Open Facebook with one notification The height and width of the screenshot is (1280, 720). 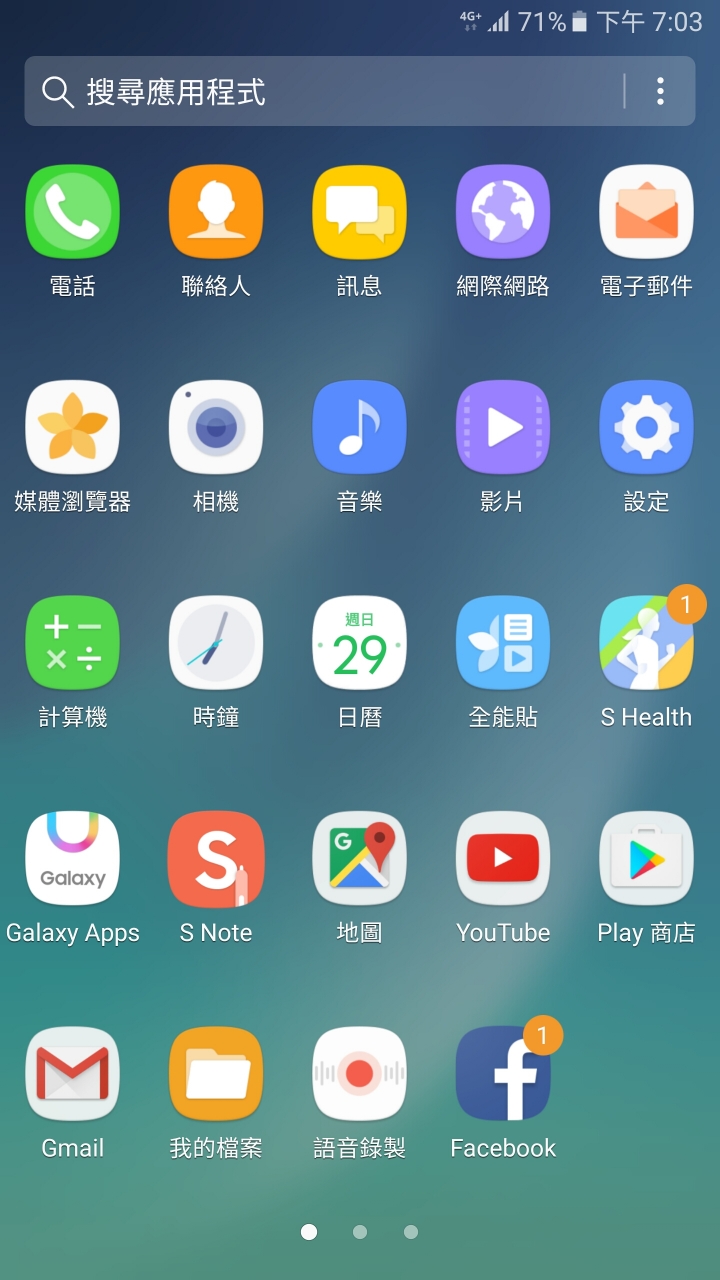pyautogui.click(x=503, y=1074)
